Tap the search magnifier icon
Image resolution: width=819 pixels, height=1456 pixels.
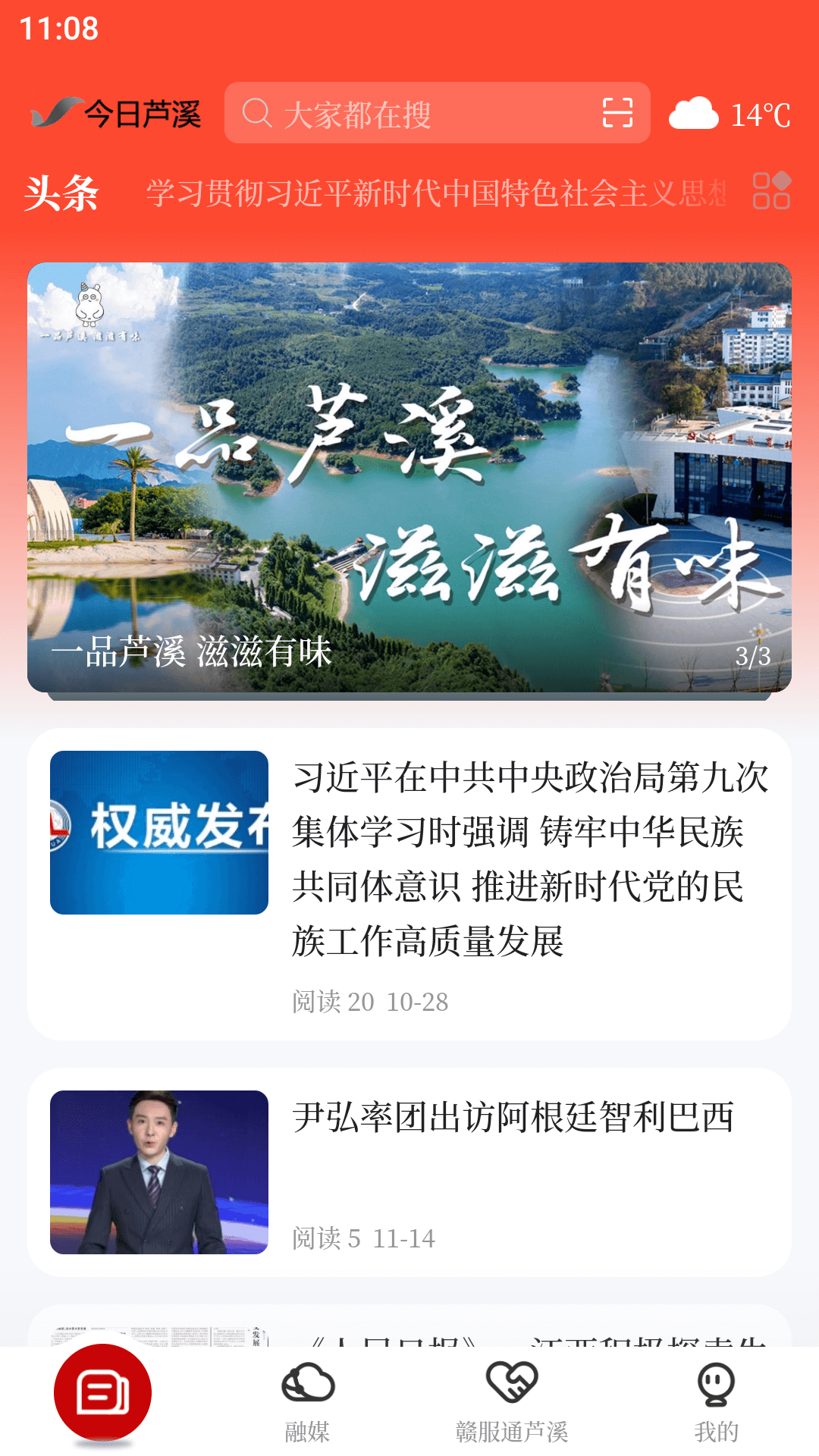(258, 114)
